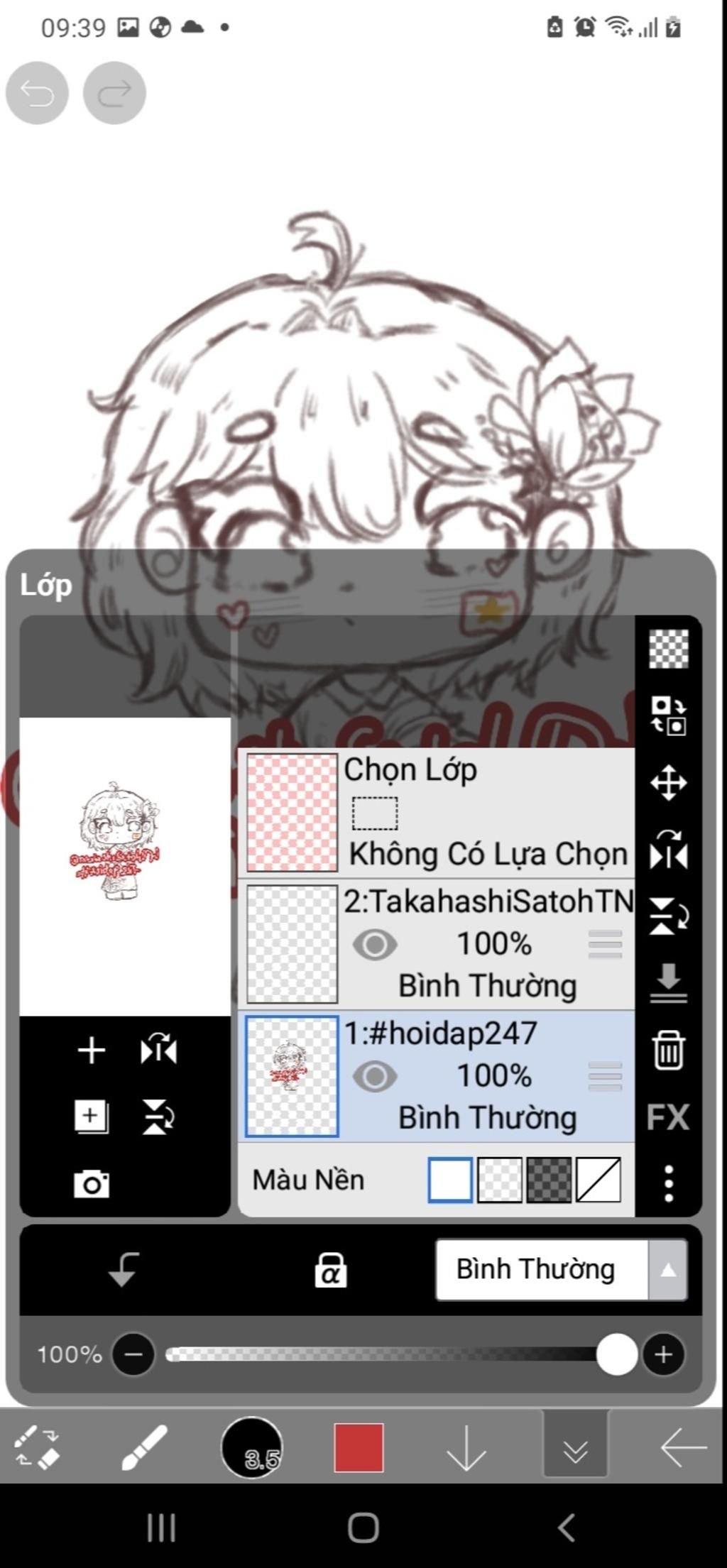The height and width of the screenshot is (1568, 727).
Task: Redo the undone action
Action: point(114,93)
